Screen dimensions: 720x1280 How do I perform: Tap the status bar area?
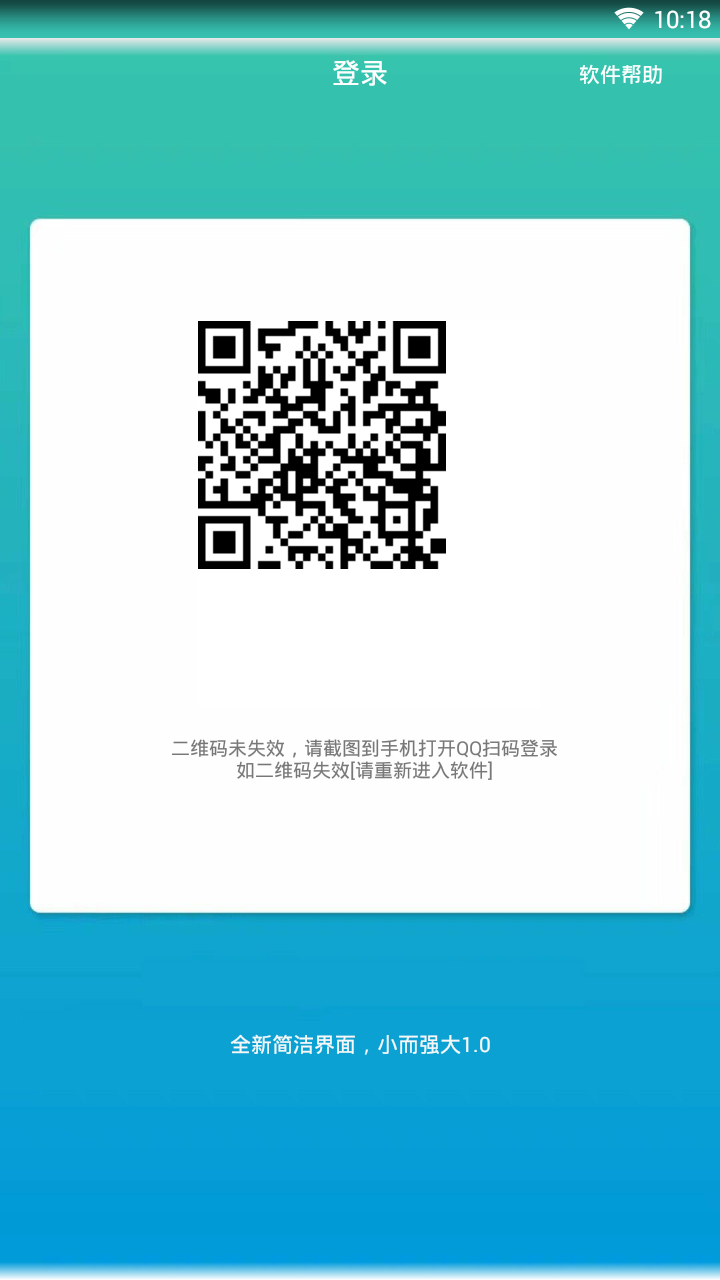point(360,18)
